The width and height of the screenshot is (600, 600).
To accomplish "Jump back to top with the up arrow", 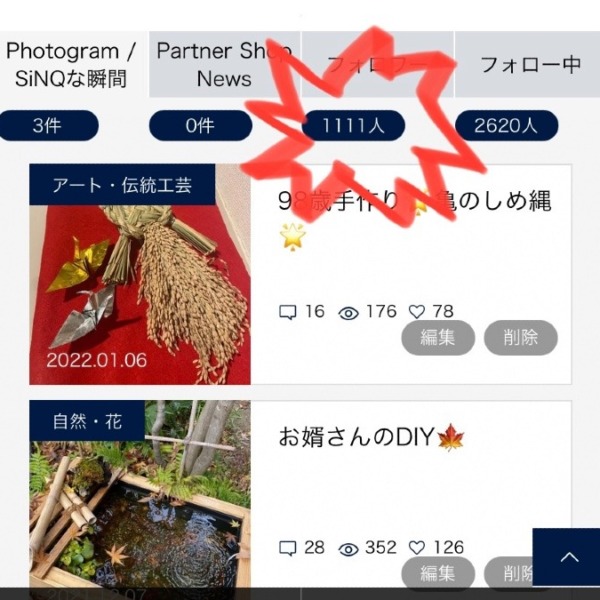I will 566,557.
